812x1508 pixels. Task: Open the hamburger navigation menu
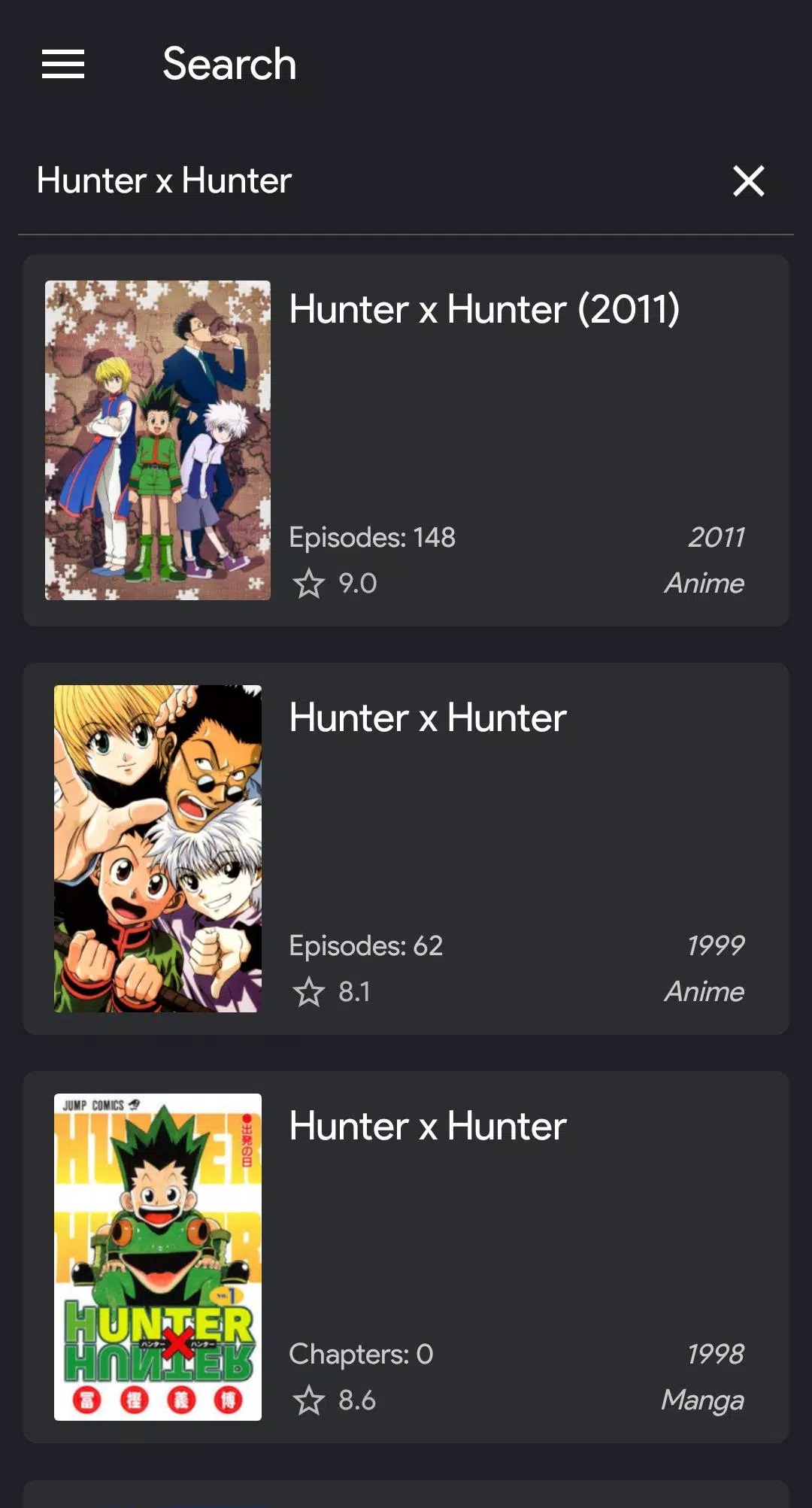click(63, 64)
